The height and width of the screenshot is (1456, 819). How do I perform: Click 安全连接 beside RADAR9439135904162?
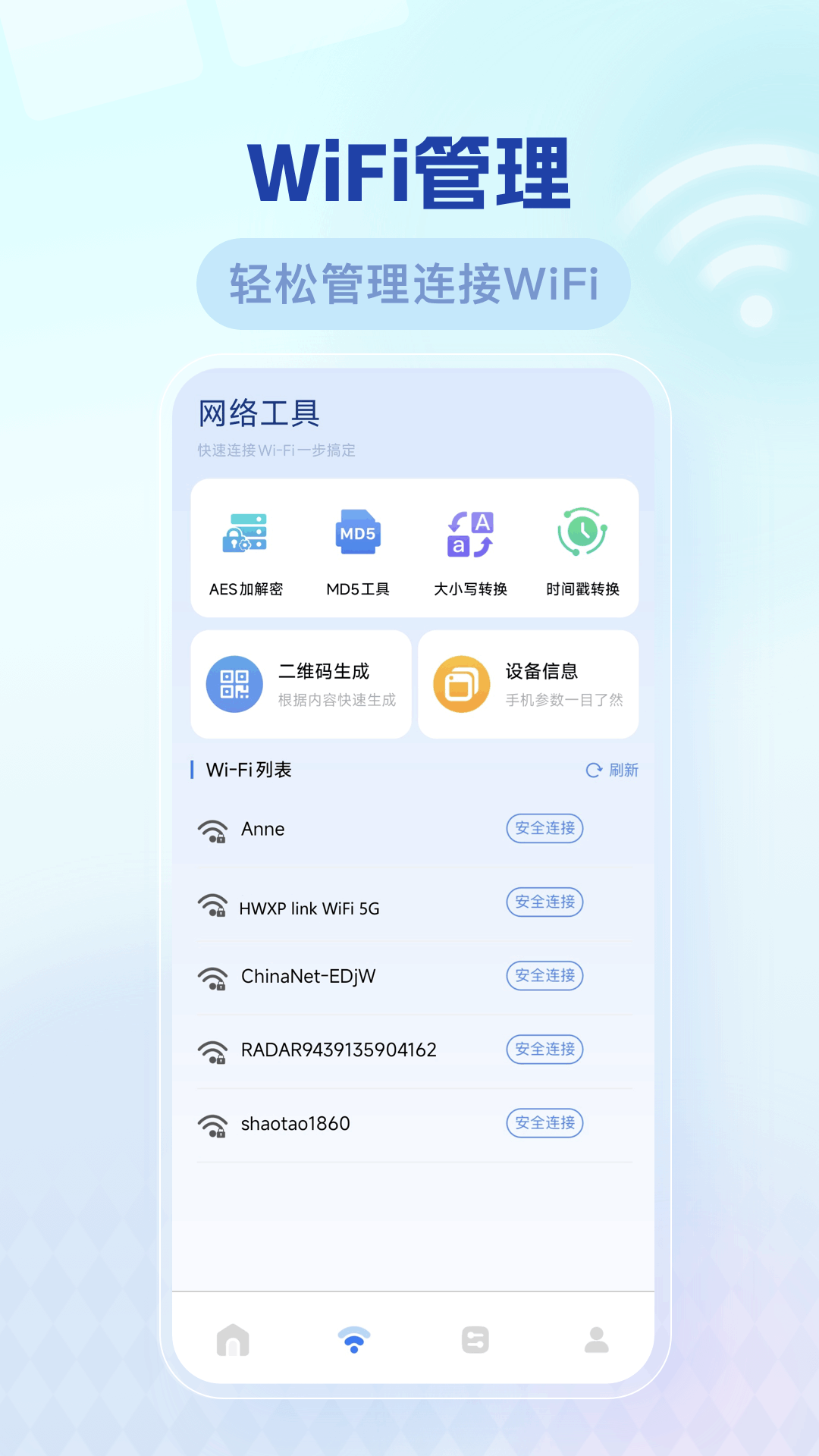pos(544,1050)
